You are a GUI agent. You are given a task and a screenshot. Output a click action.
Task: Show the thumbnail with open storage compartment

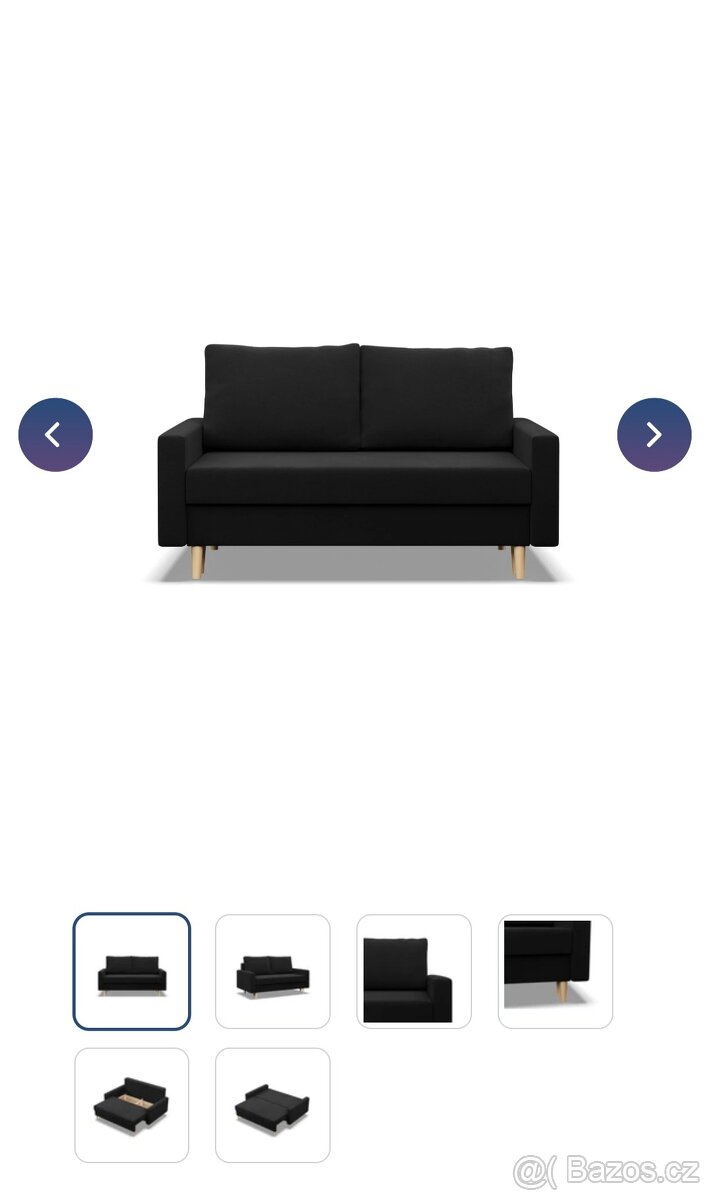(131, 1105)
